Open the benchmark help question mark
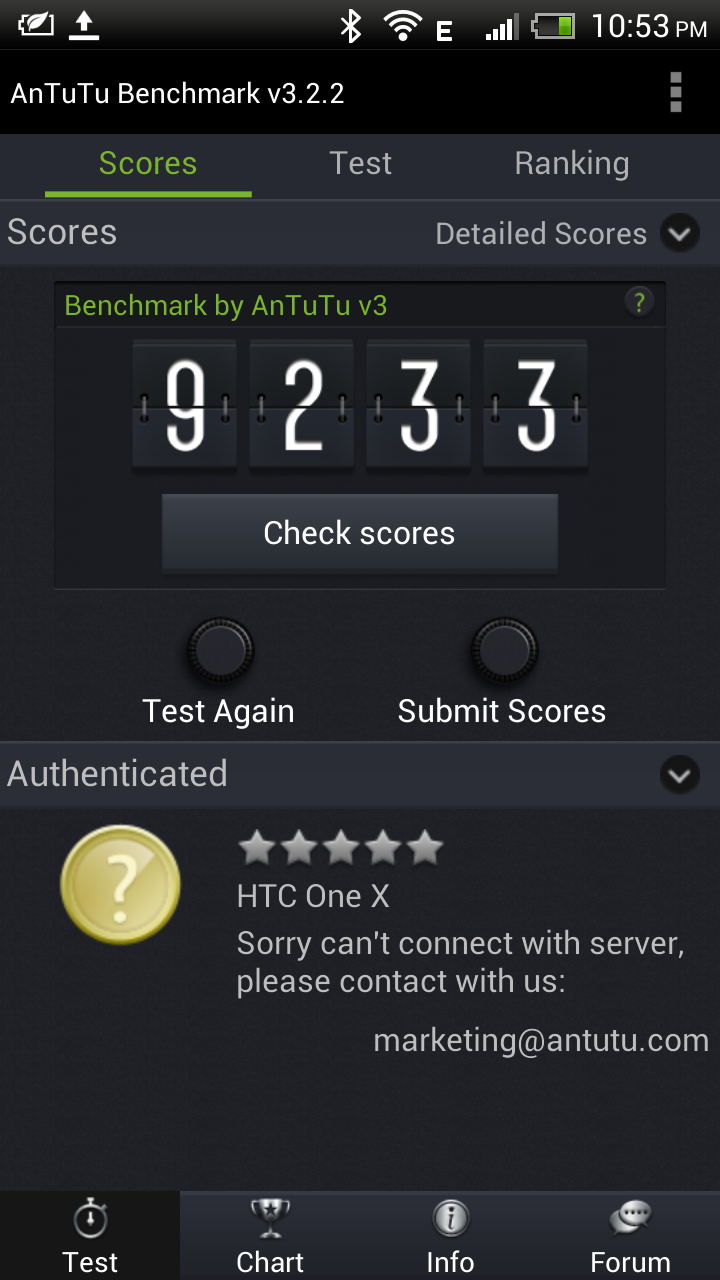Screen dimensions: 720x1280 (639, 302)
